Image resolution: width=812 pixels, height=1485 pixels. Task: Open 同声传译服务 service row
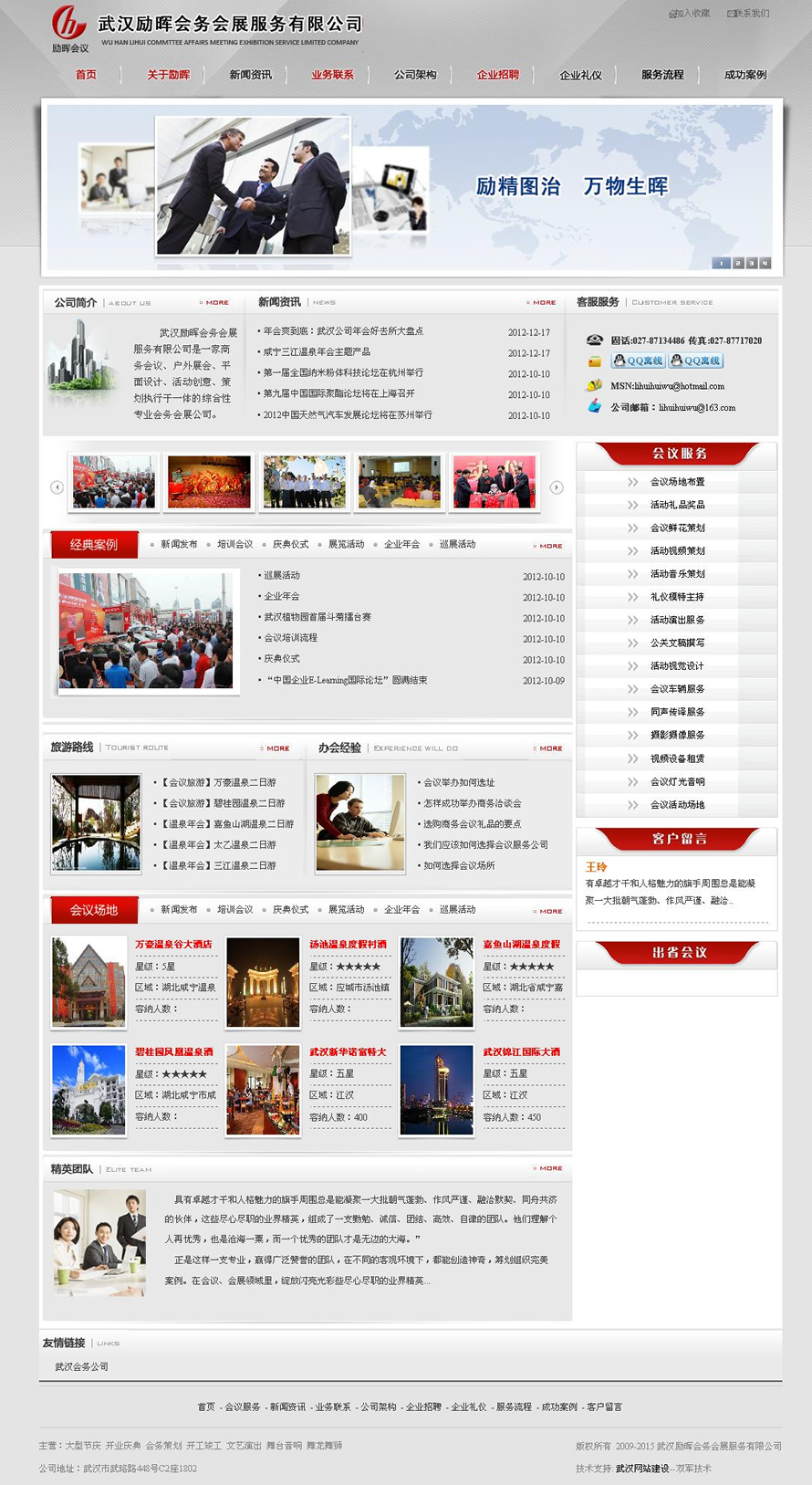(x=676, y=712)
